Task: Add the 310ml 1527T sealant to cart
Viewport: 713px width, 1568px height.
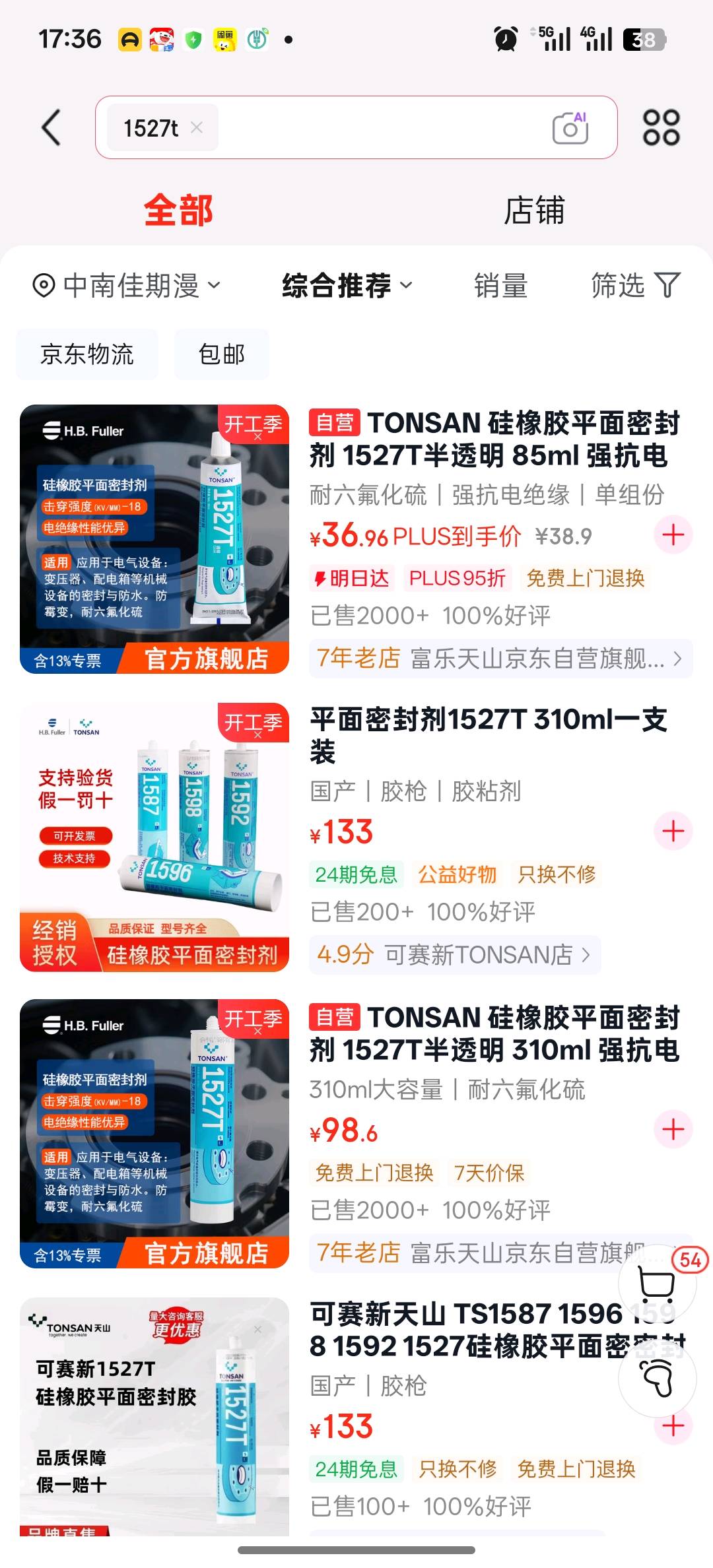Action: pos(672,1130)
